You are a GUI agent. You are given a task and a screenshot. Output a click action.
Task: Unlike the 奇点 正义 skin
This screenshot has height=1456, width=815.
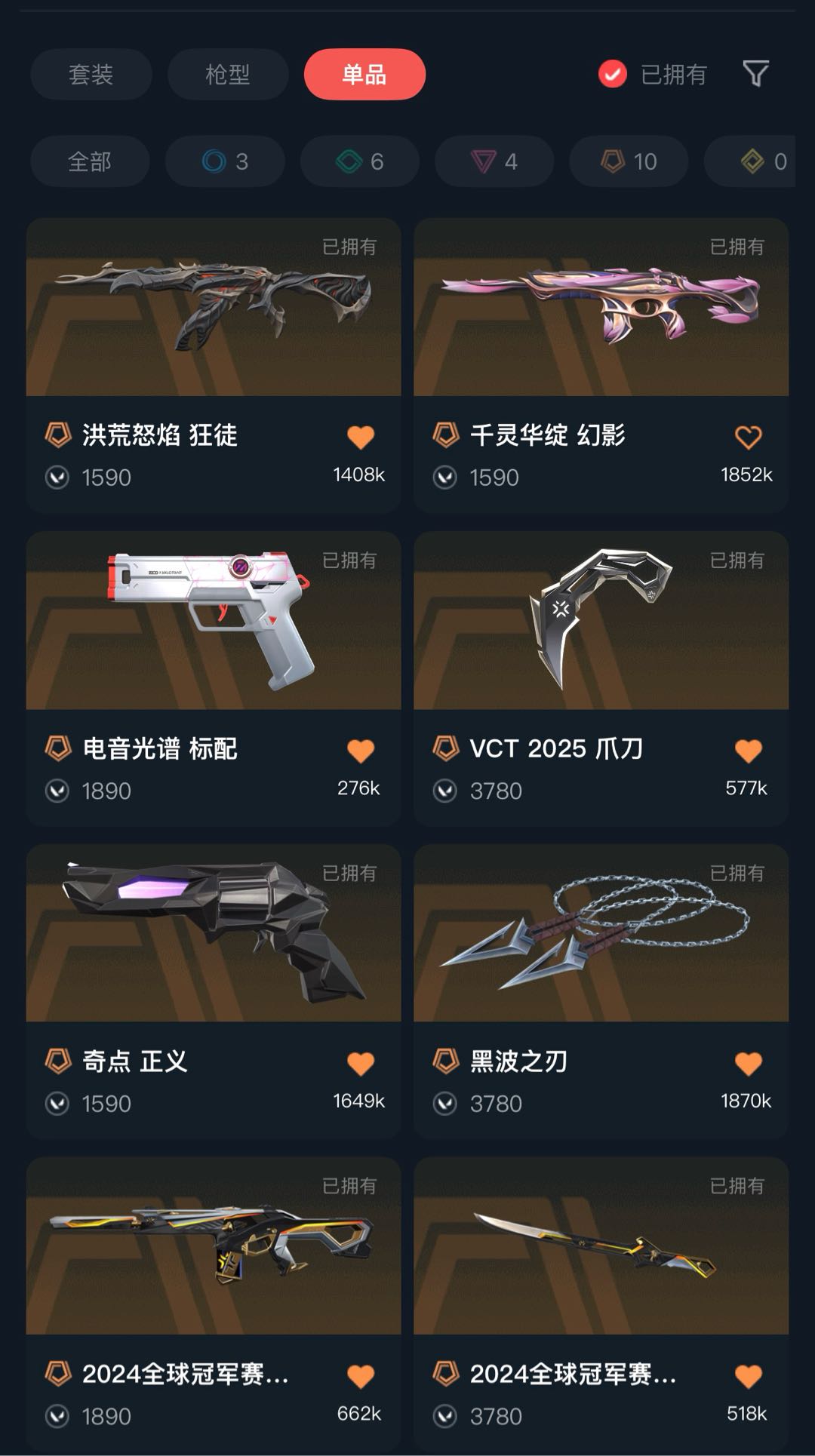361,1063
